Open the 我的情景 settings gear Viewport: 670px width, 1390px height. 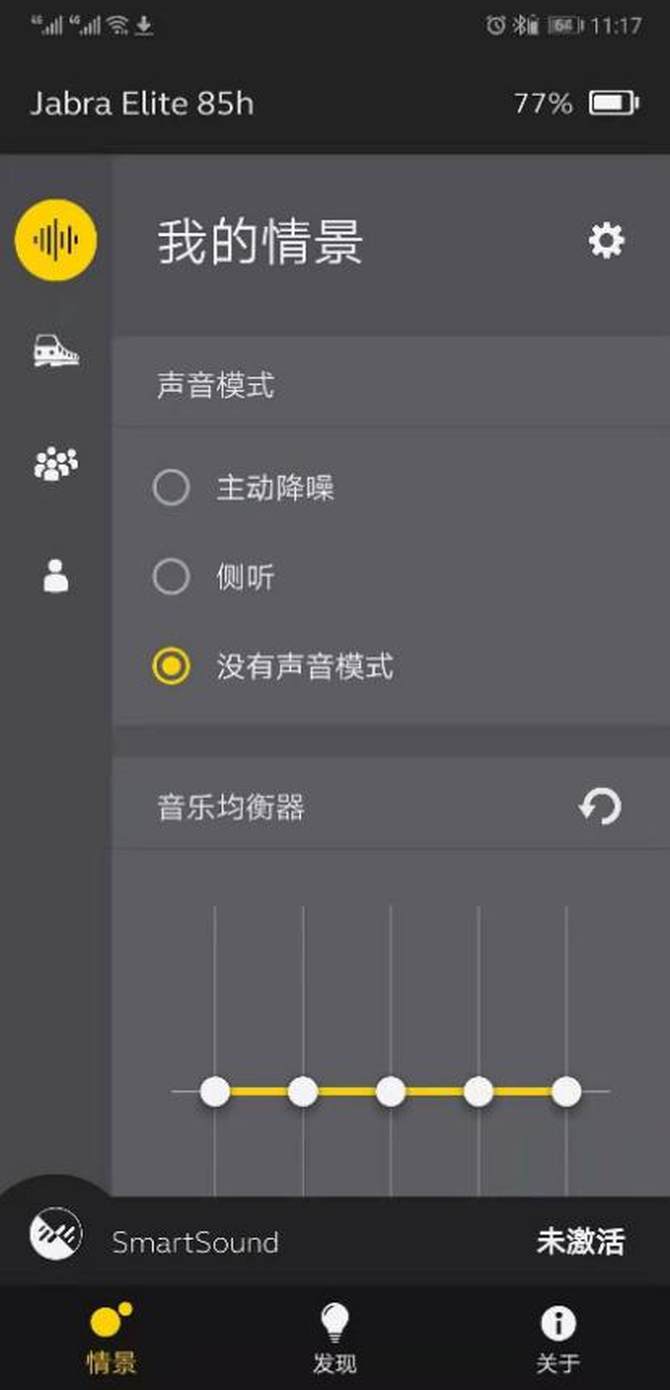coord(606,241)
